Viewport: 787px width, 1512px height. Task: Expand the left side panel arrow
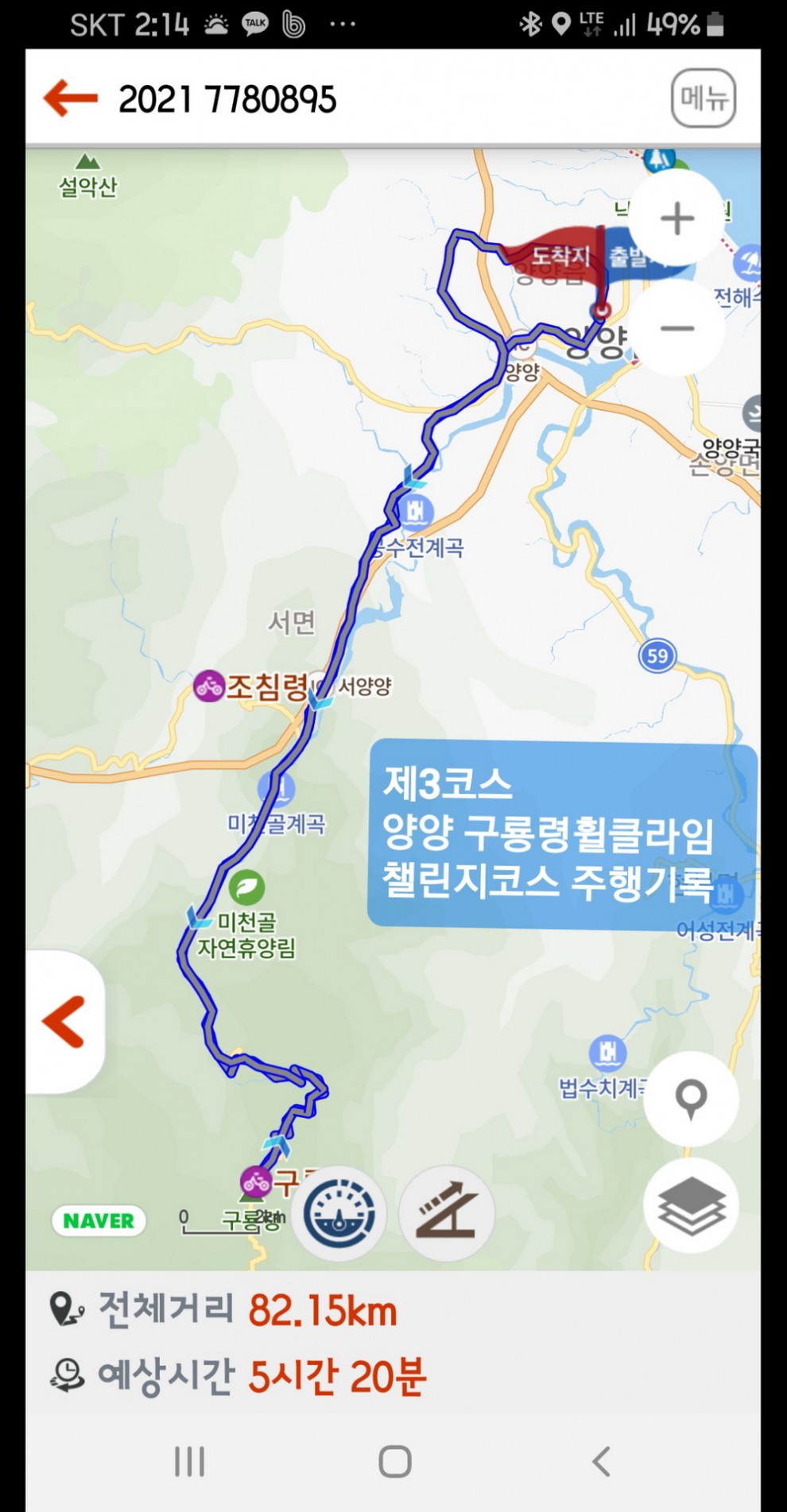[64, 1022]
